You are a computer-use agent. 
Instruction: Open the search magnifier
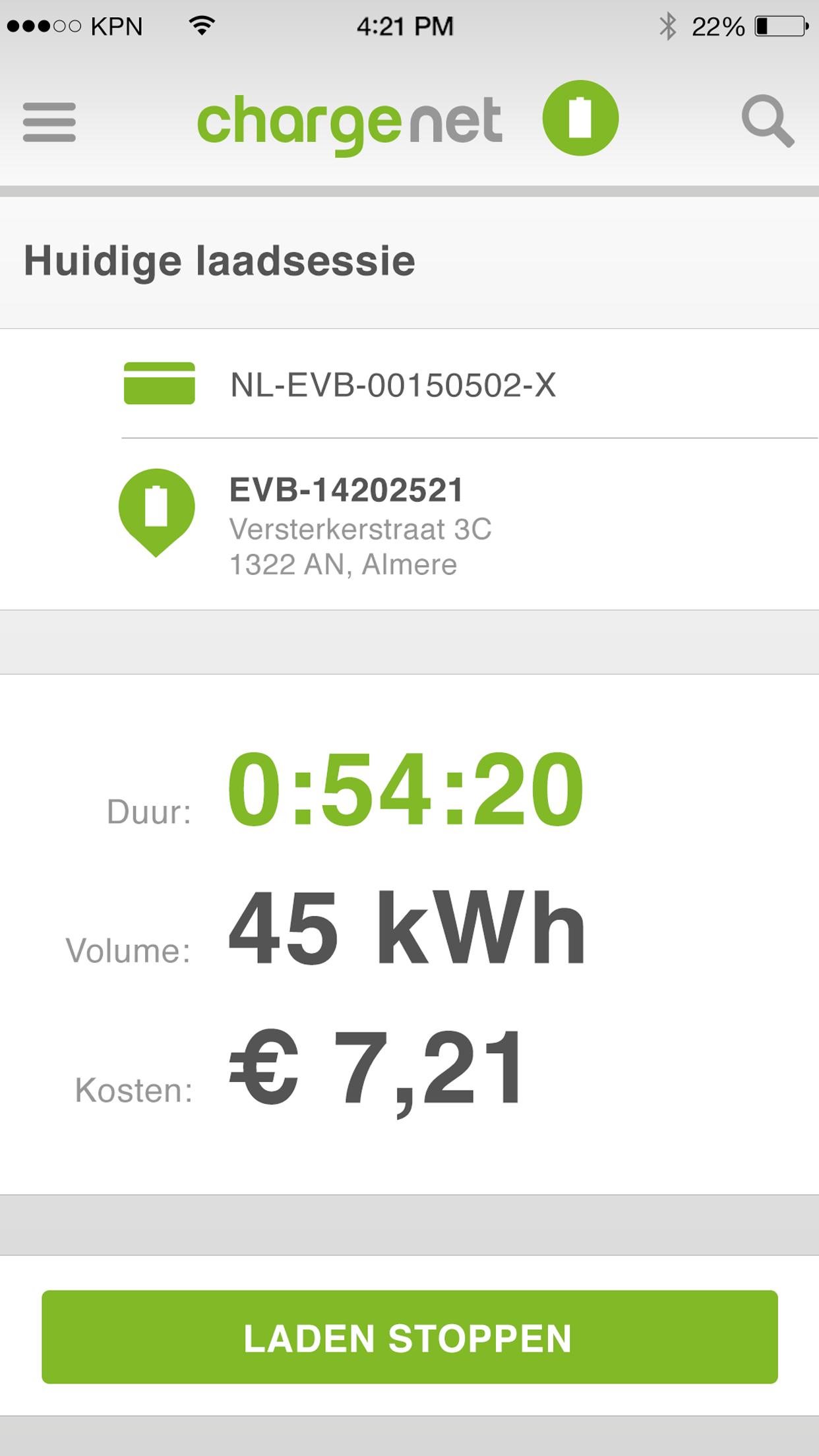click(x=768, y=122)
